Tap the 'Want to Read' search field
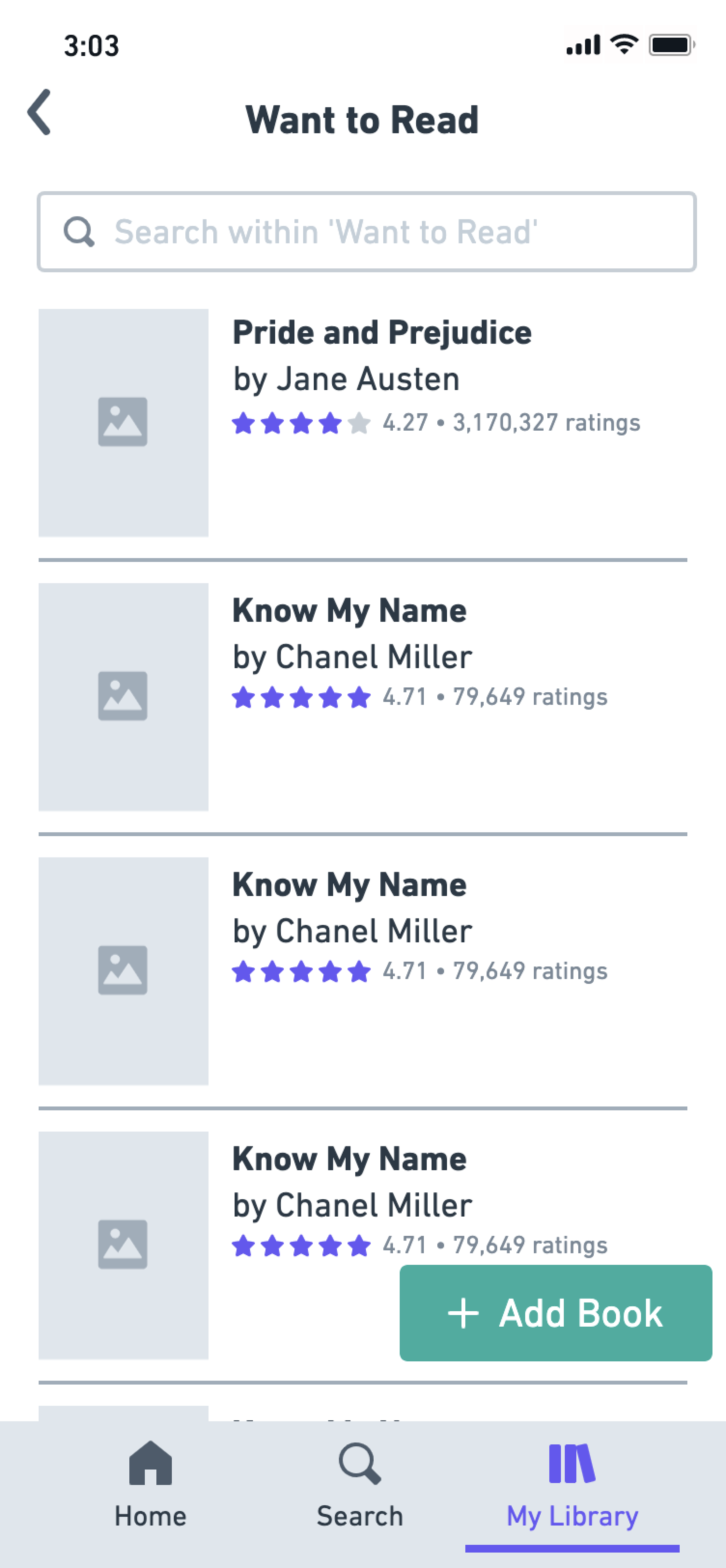Screen dimensions: 726x1568 coord(366,232)
